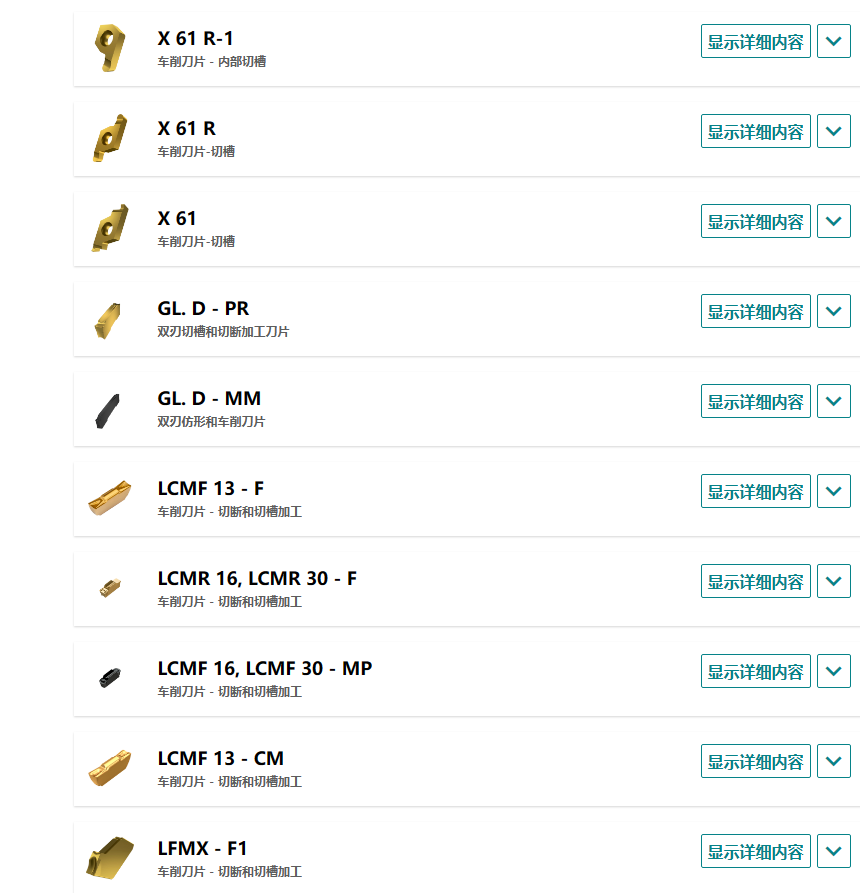Expand the LCMR 16, LCMR 30 - F chevron
Screen dimensions: 860x893
coord(834,582)
